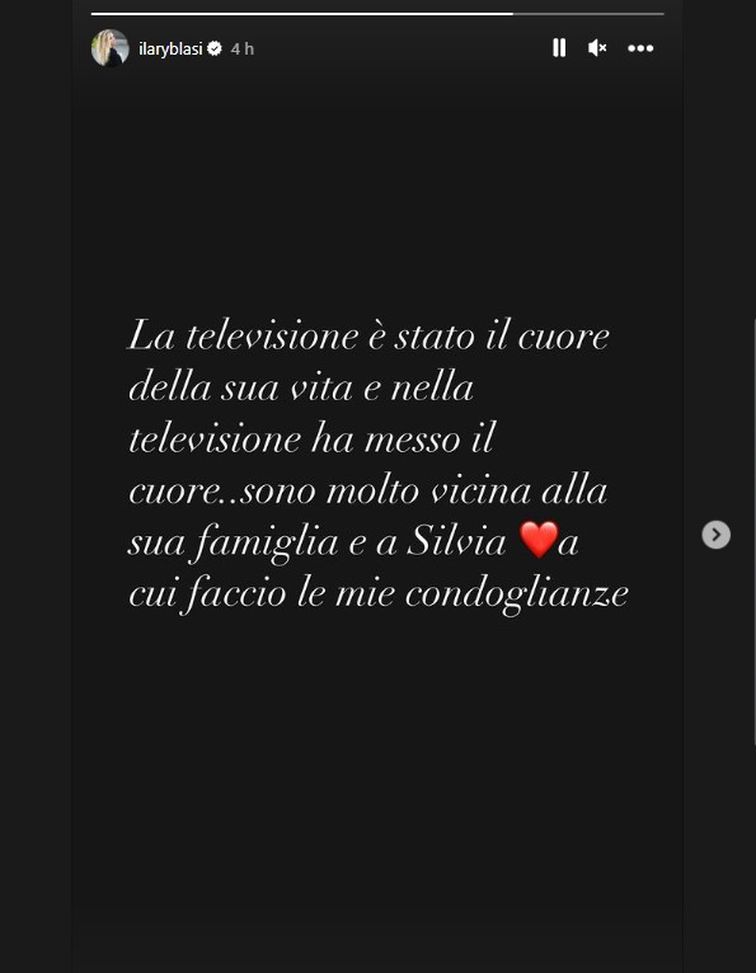Screen dimensions: 756x973
Task: Open the ilaryblasi username link
Action: [x=172, y=48]
